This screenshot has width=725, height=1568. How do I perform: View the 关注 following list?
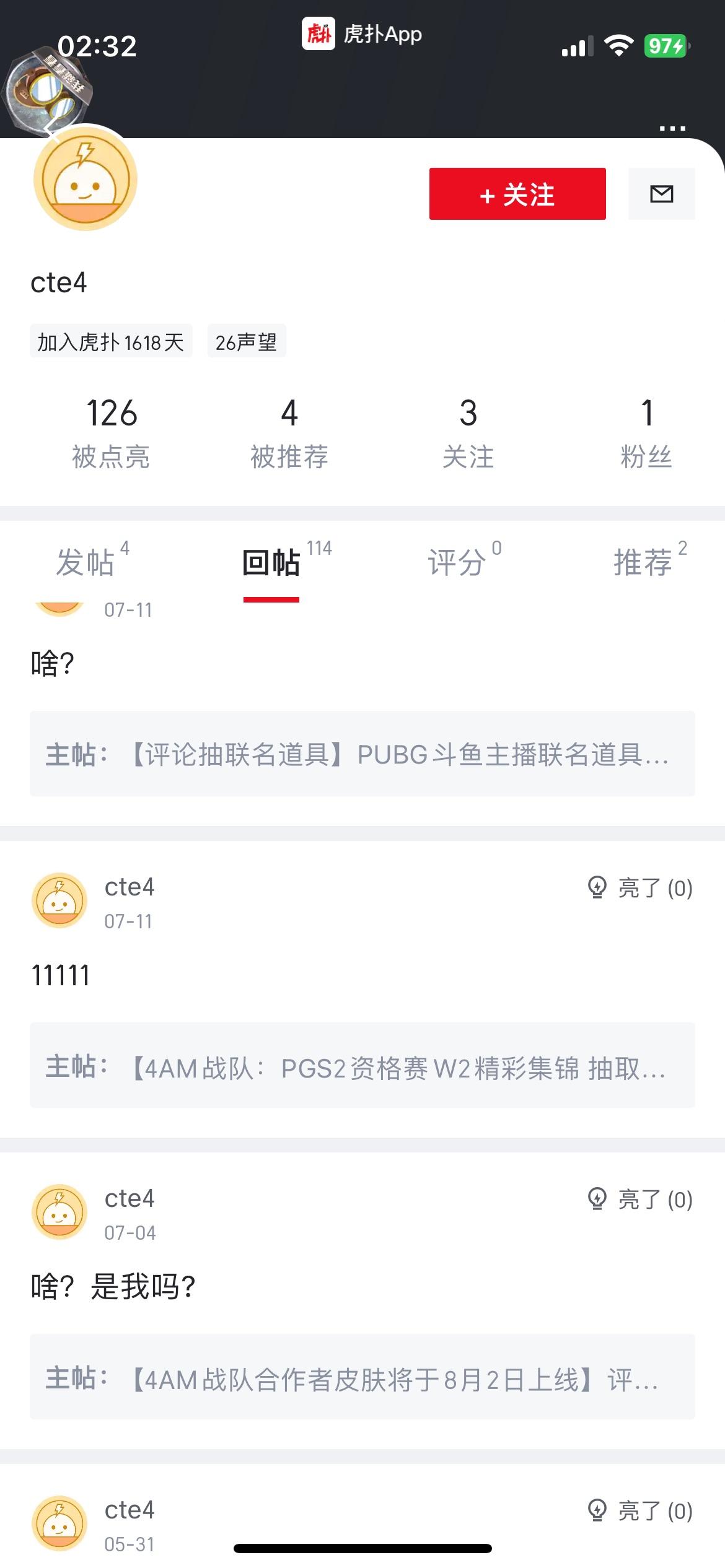click(468, 431)
